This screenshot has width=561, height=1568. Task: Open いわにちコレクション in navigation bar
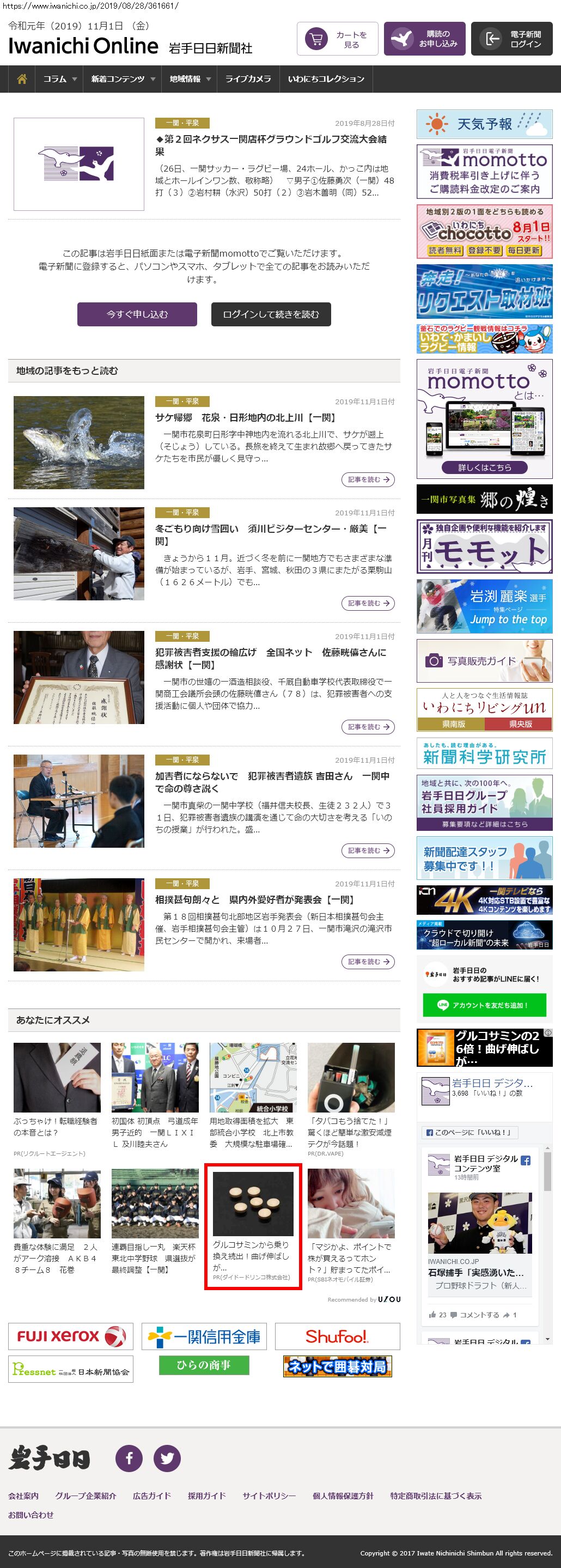(326, 79)
